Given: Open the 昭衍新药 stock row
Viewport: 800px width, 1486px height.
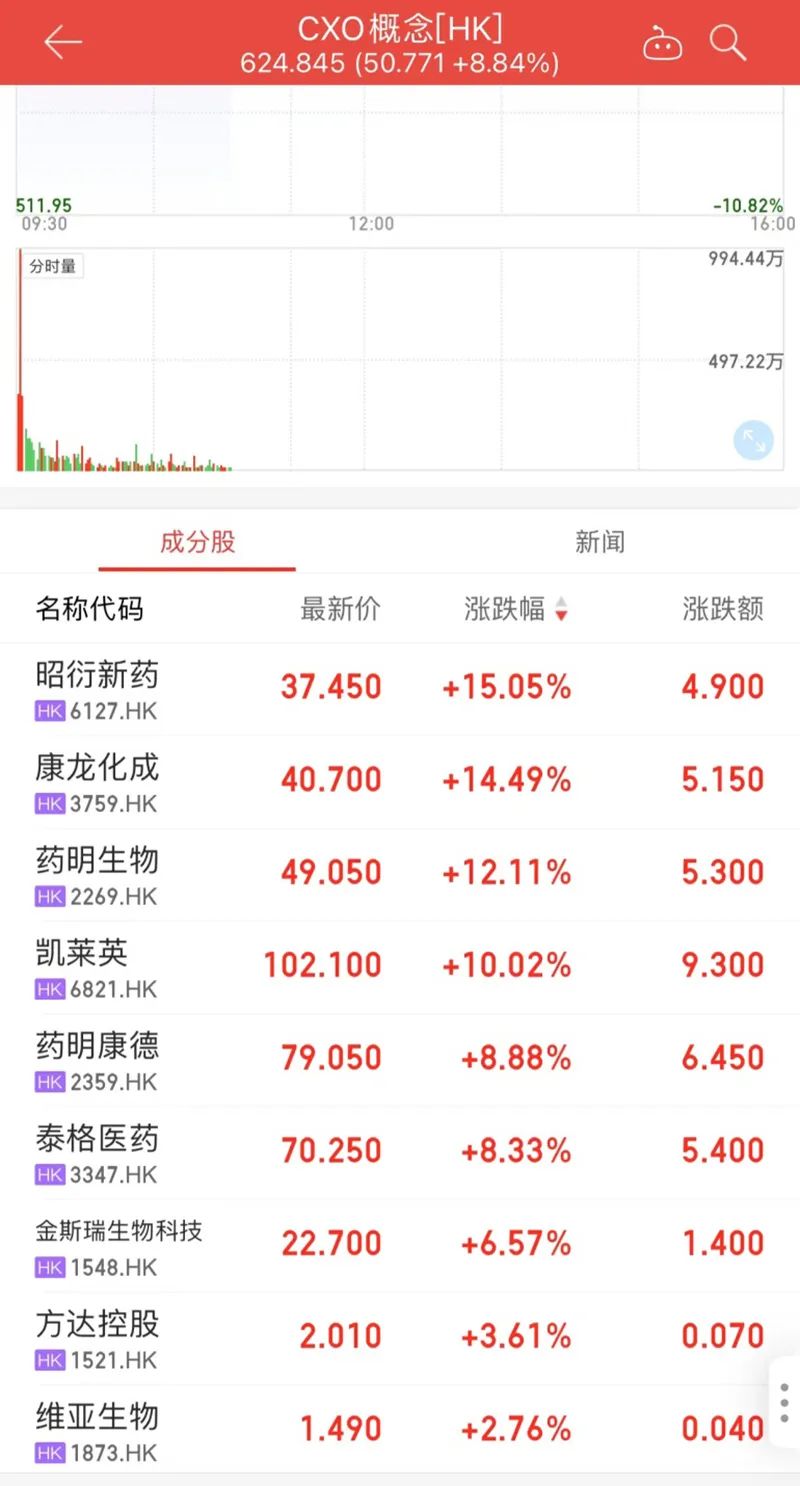Looking at the screenshot, I should point(400,689).
